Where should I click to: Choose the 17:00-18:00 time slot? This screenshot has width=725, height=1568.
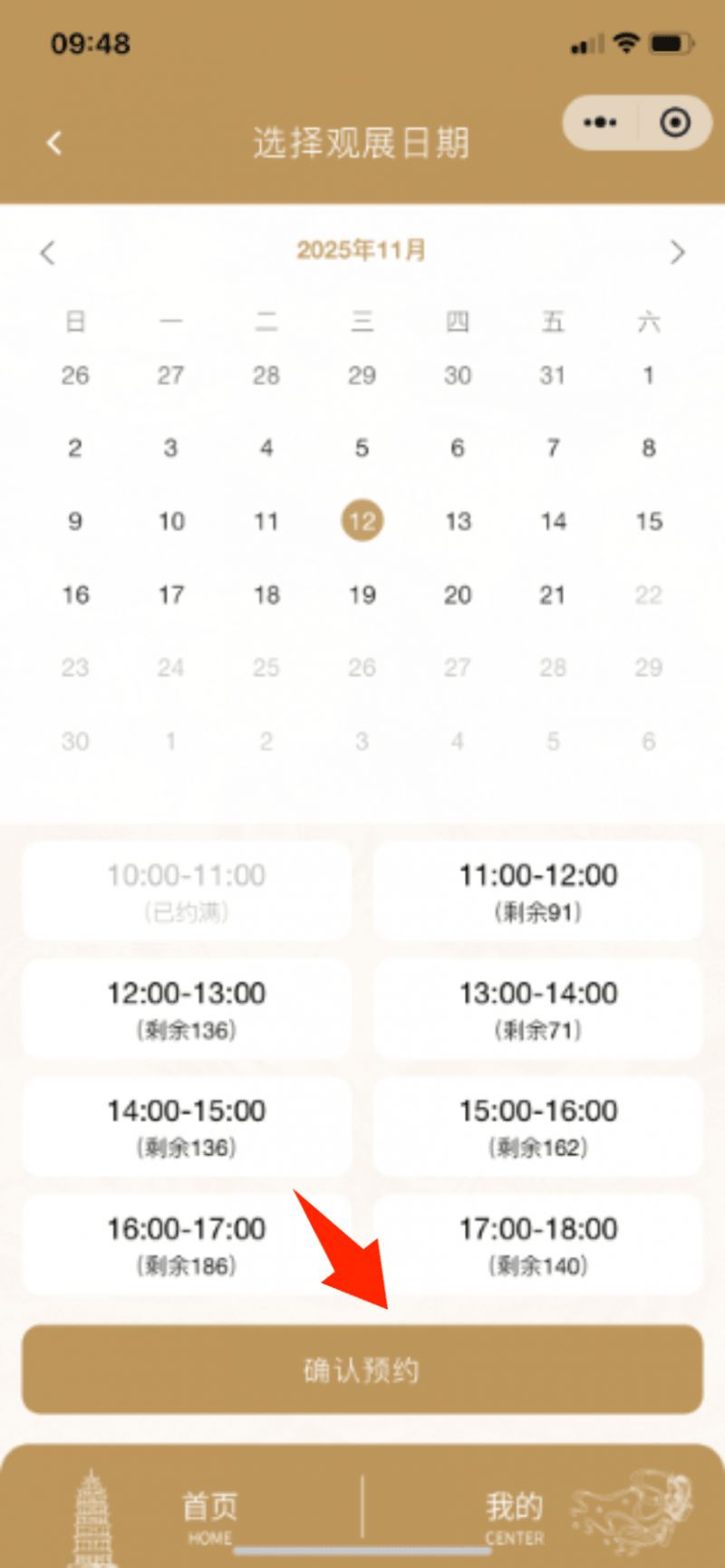tap(537, 1244)
